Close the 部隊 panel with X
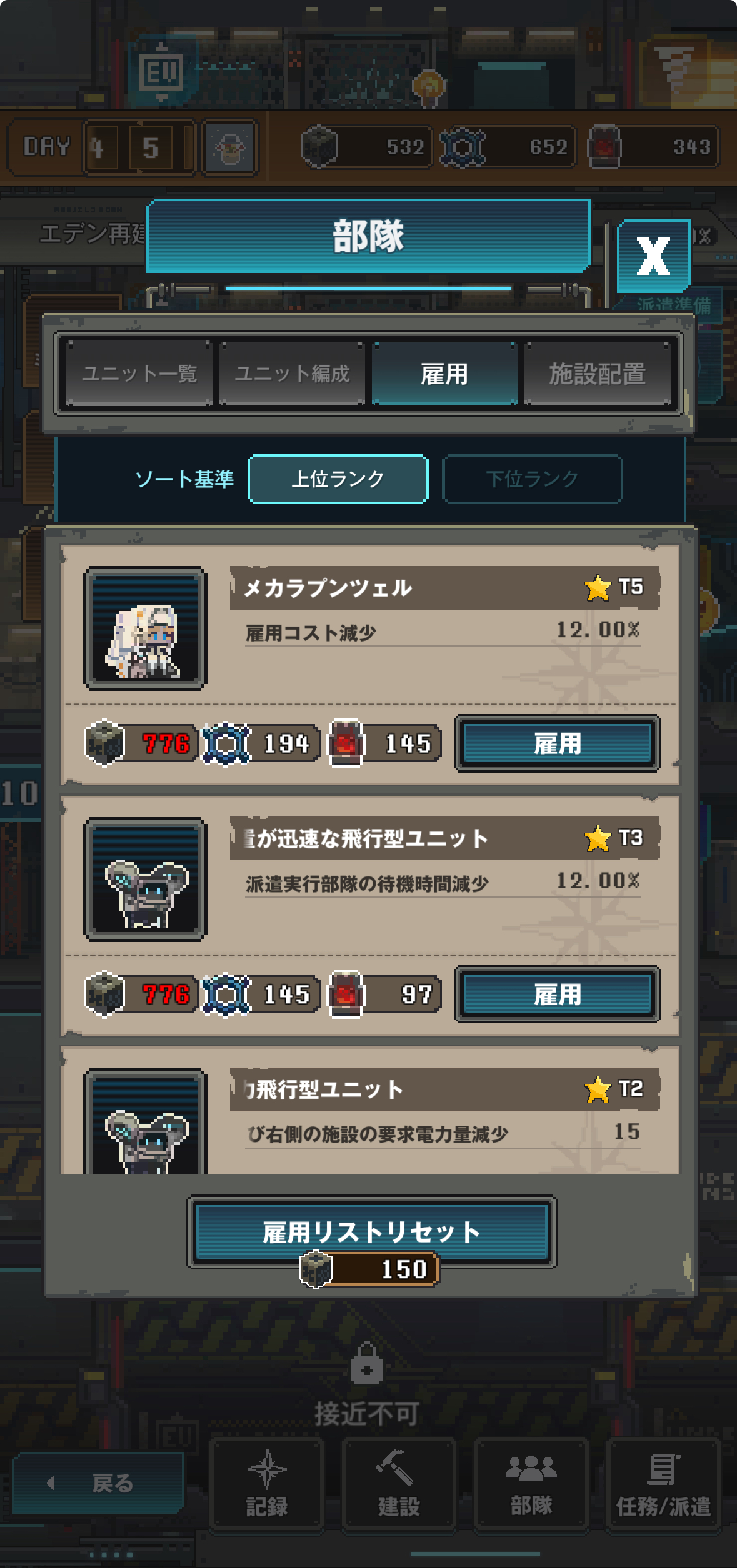The height and width of the screenshot is (1568, 737). tap(653, 256)
